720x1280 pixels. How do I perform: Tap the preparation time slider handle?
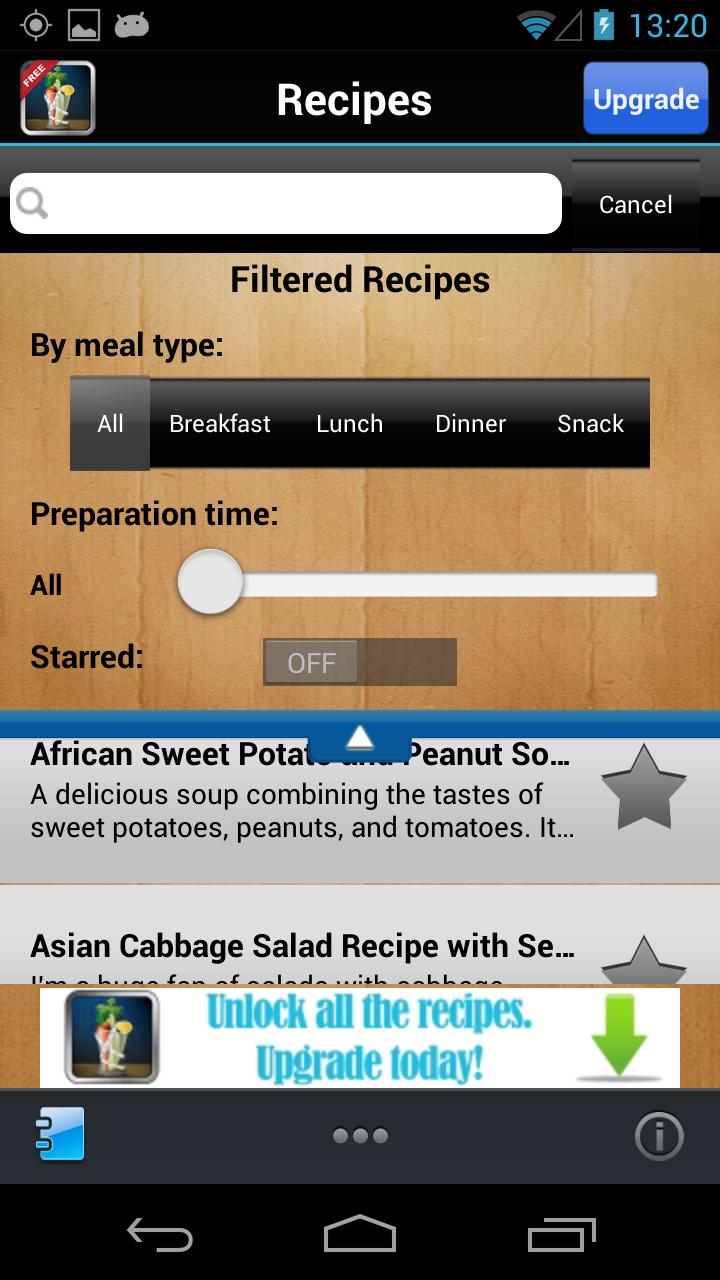[210, 582]
